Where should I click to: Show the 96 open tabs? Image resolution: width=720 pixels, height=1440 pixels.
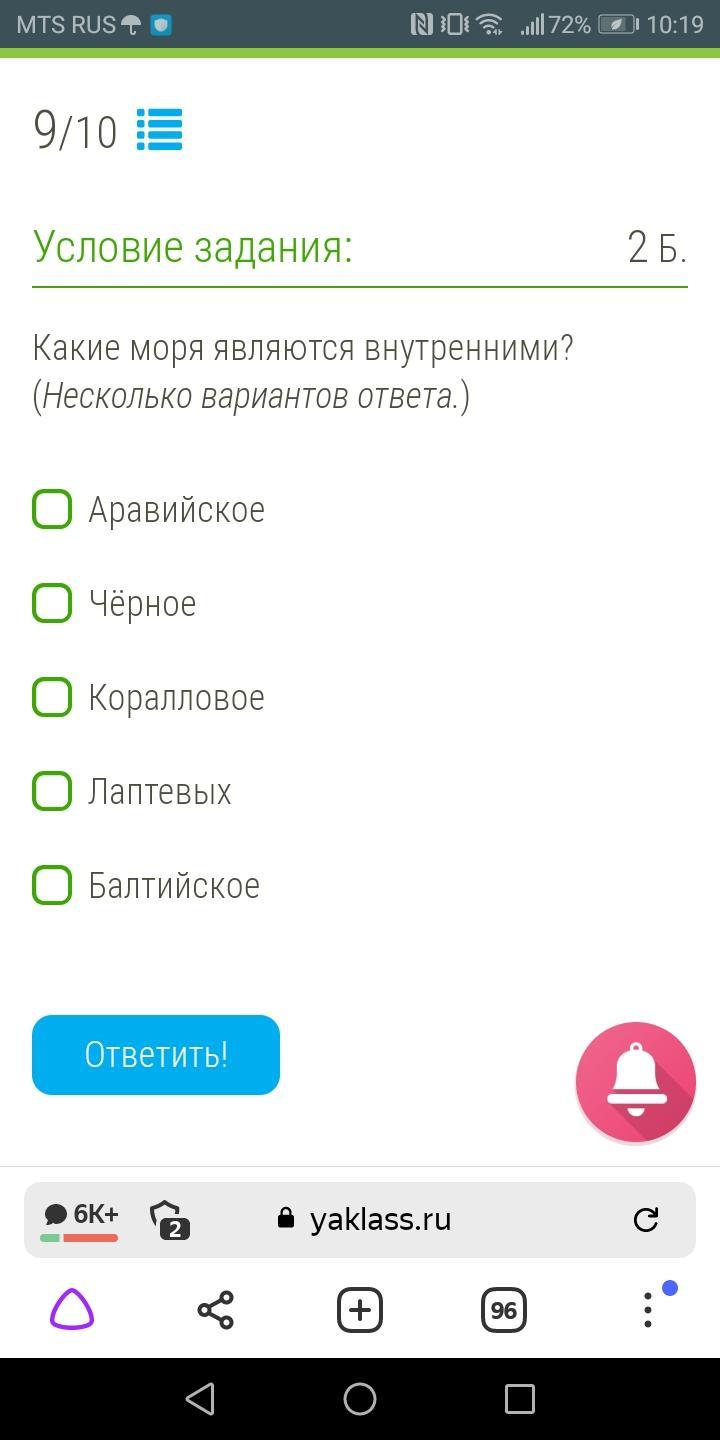click(x=504, y=1310)
